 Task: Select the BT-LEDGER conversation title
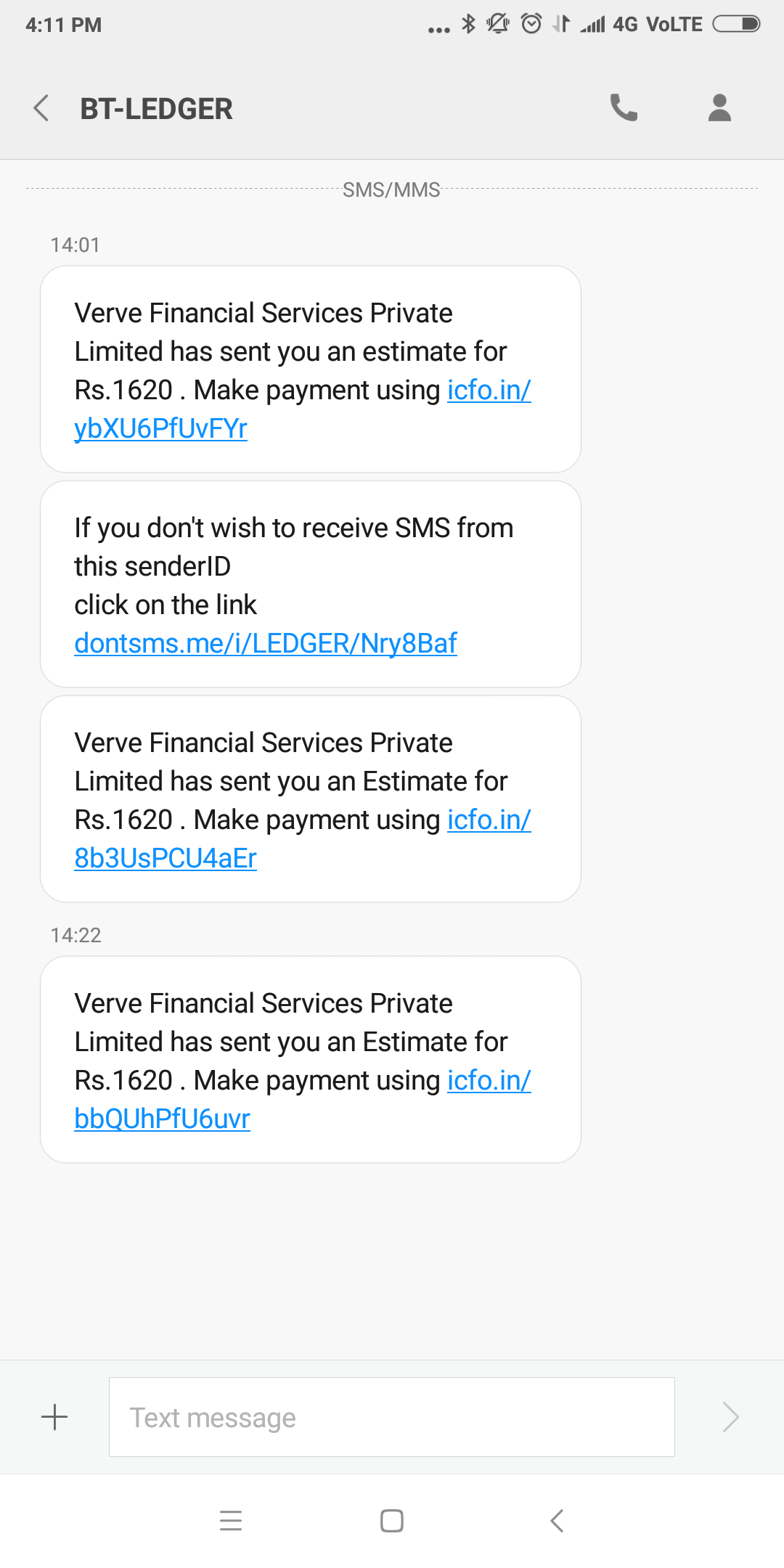(x=156, y=107)
